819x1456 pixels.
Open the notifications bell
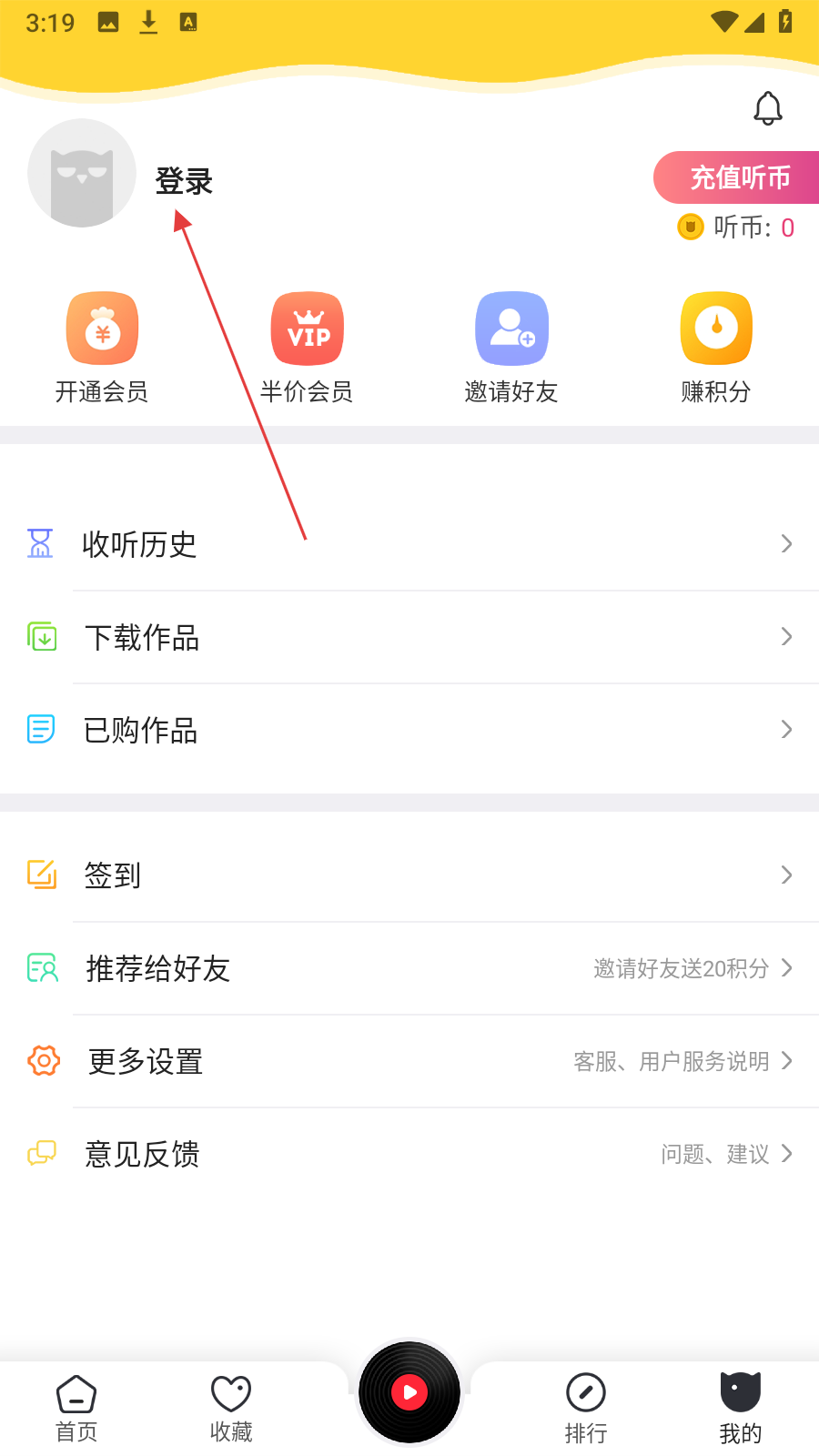[x=767, y=108]
